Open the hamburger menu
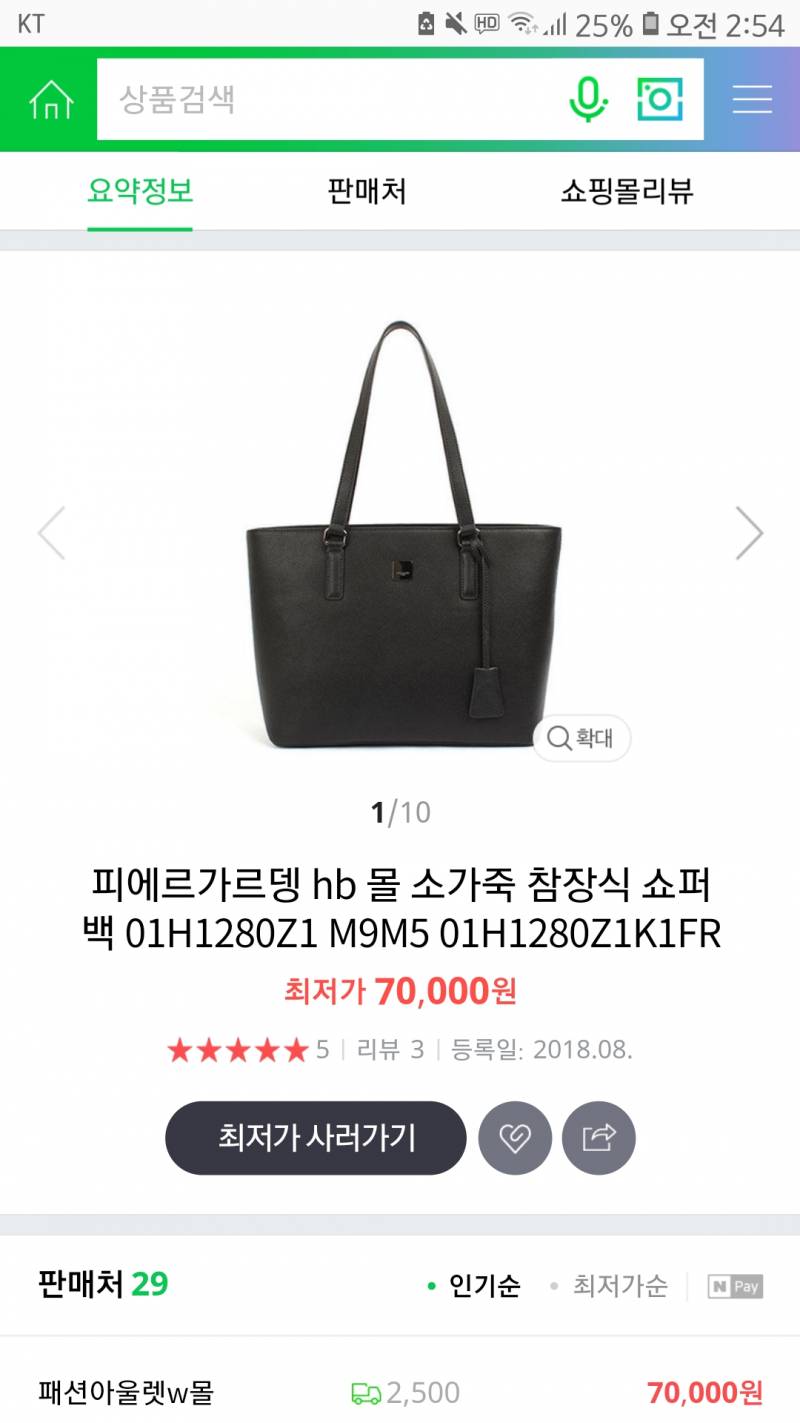 (751, 98)
